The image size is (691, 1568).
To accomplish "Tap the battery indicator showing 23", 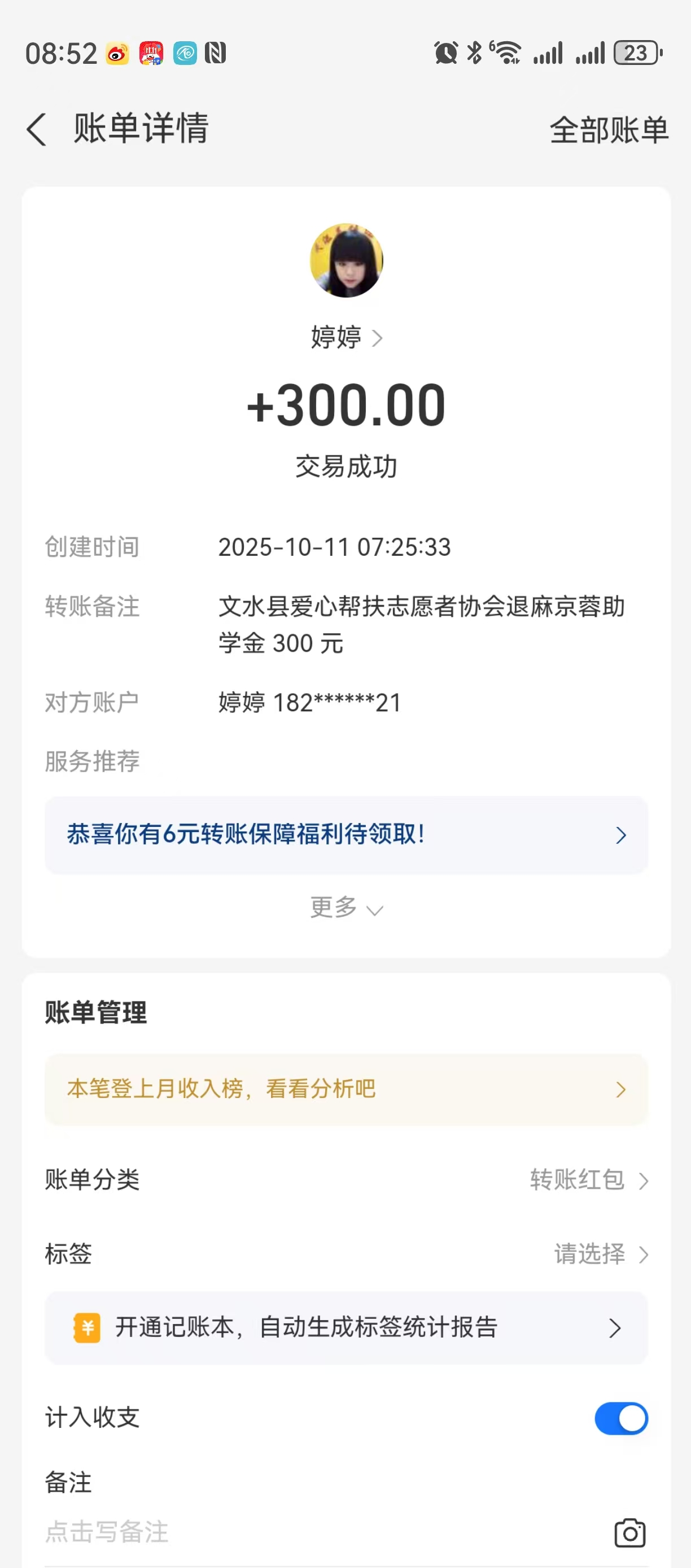I will [636, 54].
